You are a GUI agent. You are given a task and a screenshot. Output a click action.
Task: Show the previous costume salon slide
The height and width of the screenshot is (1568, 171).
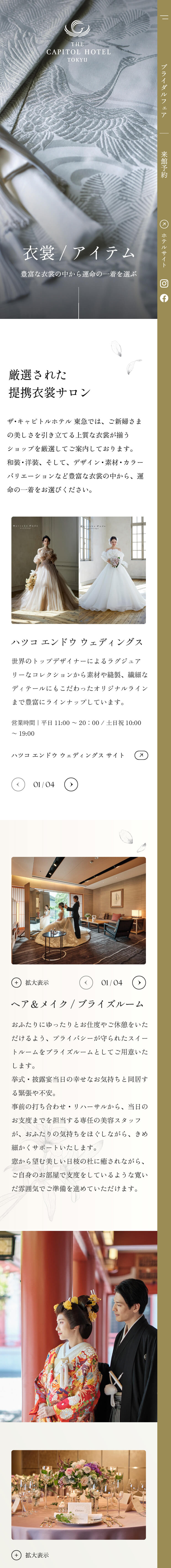(18, 785)
